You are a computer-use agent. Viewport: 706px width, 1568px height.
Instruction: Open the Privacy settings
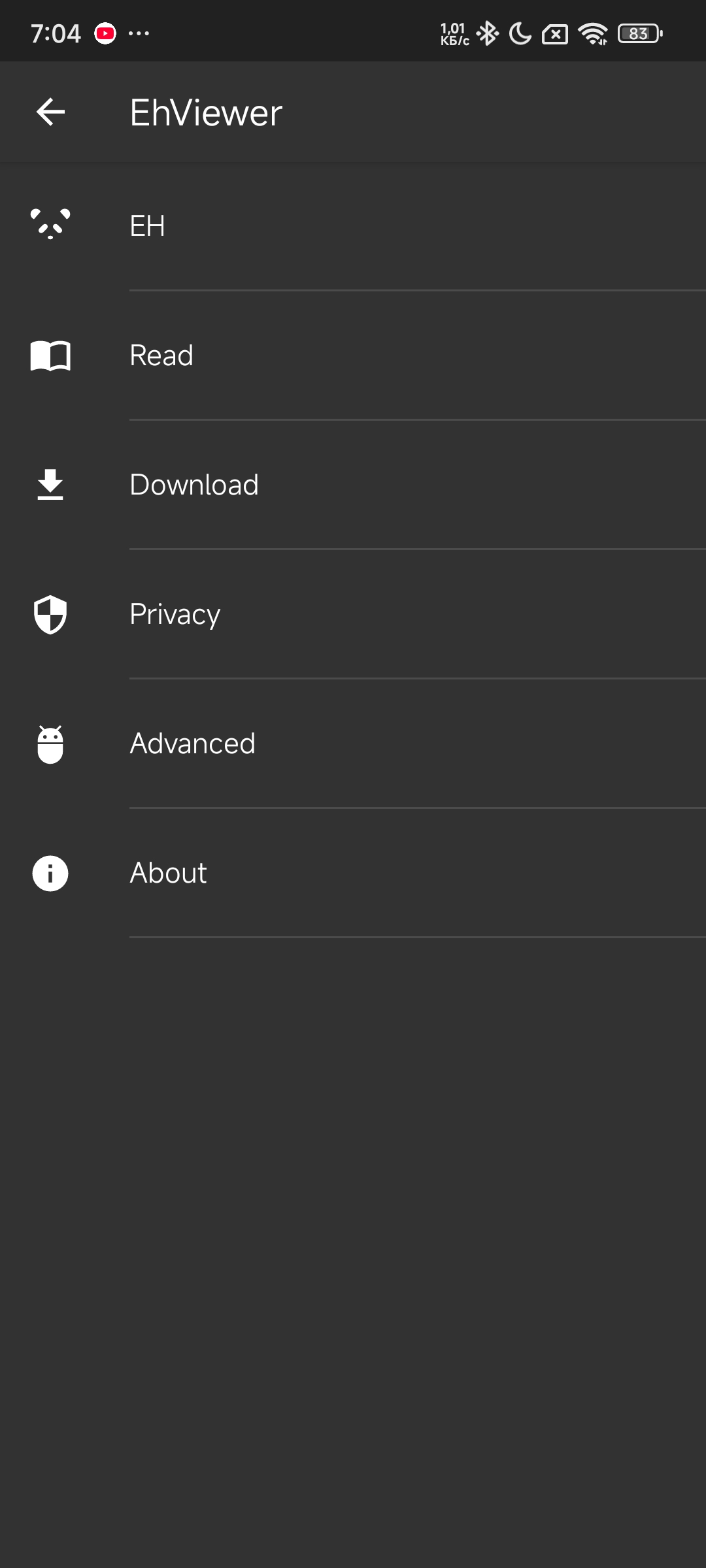tap(353, 614)
